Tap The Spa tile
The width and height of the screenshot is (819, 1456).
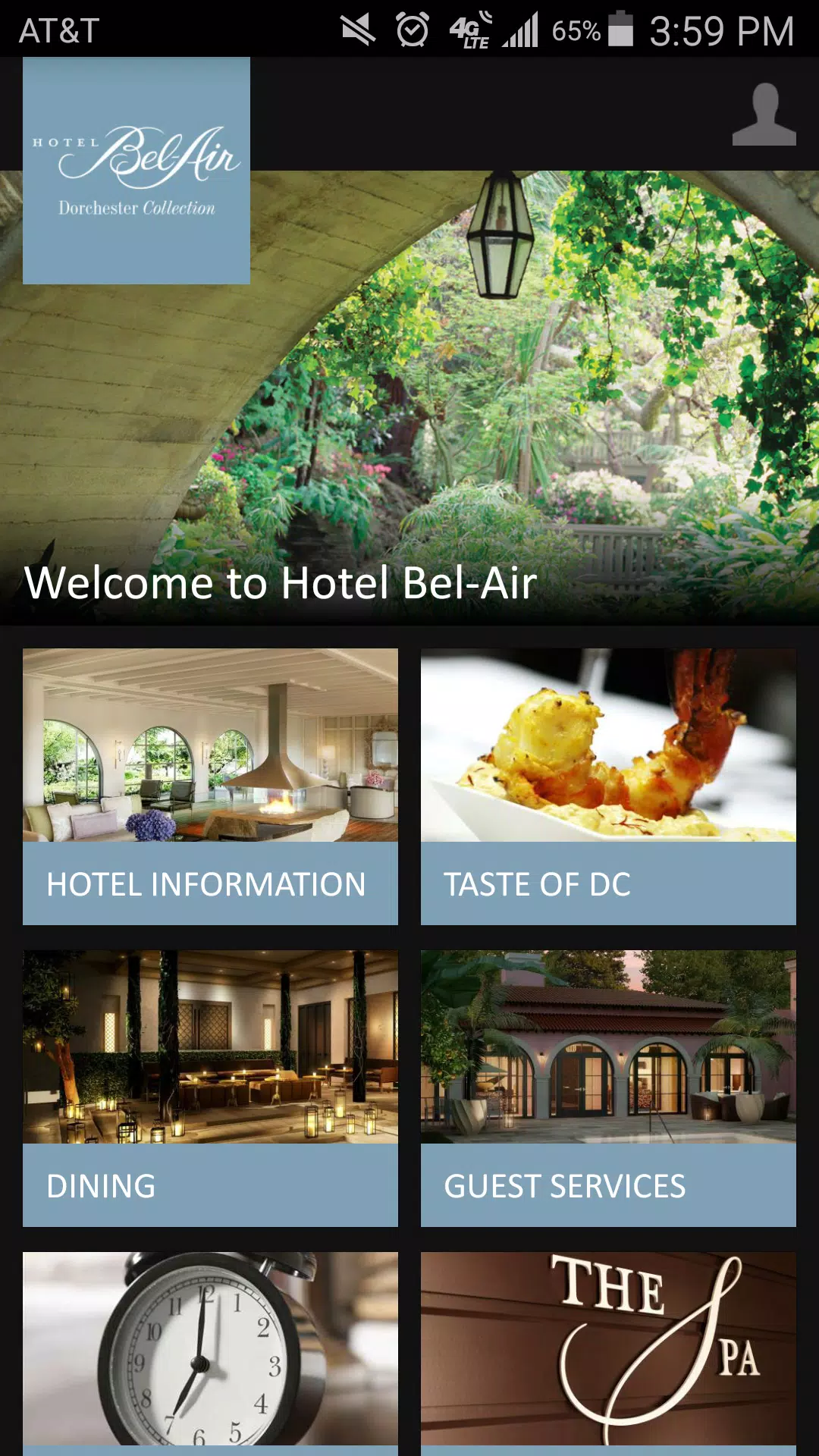click(x=608, y=1350)
